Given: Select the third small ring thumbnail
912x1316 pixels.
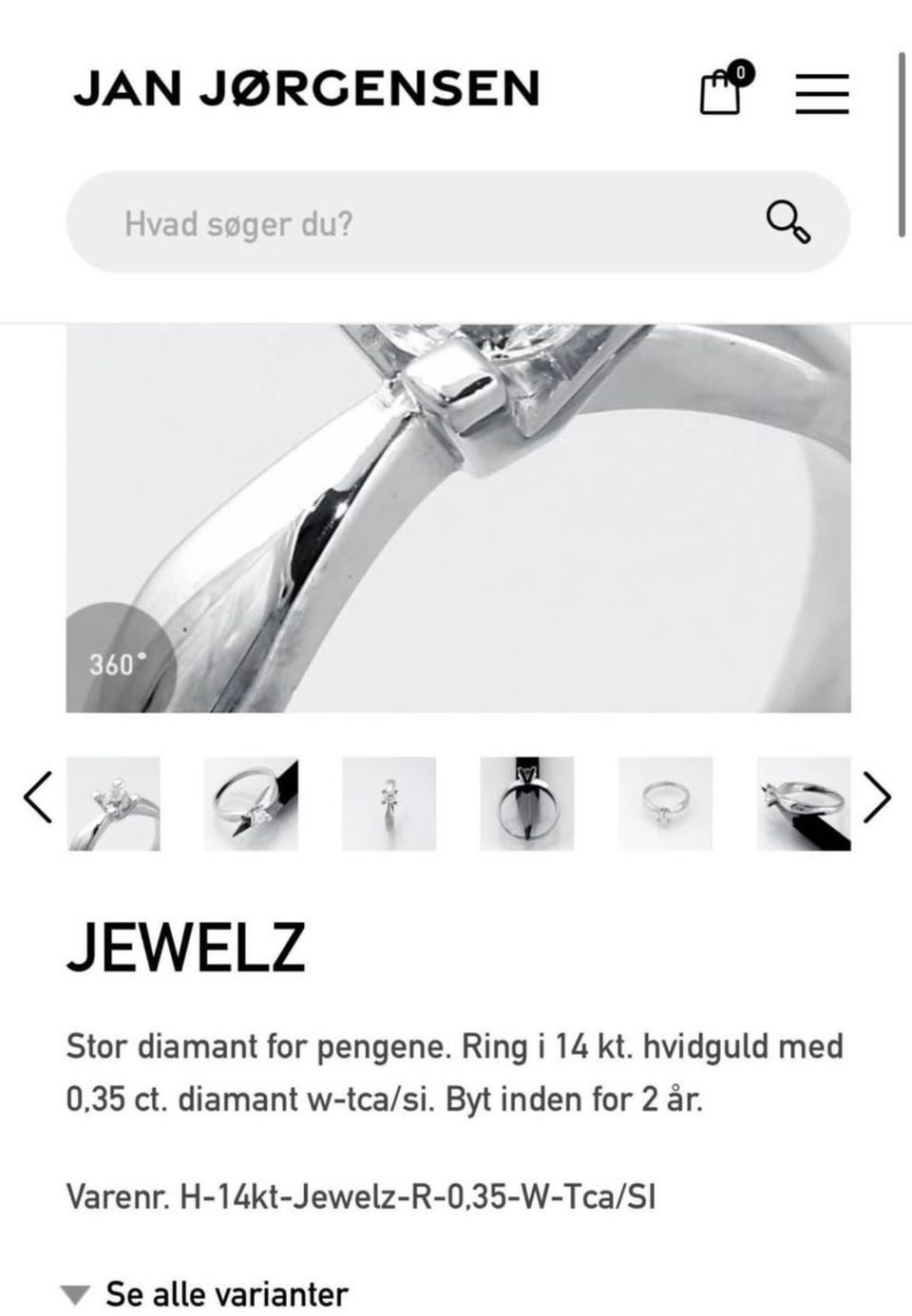Looking at the screenshot, I should pos(390,802).
